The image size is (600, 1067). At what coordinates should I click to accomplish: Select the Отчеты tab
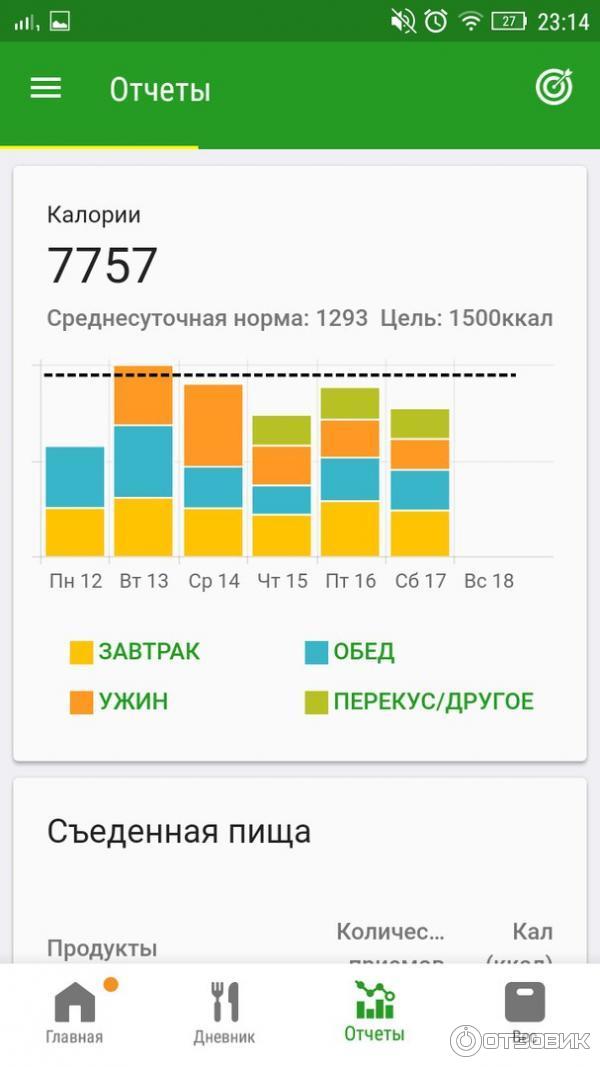(x=374, y=1012)
